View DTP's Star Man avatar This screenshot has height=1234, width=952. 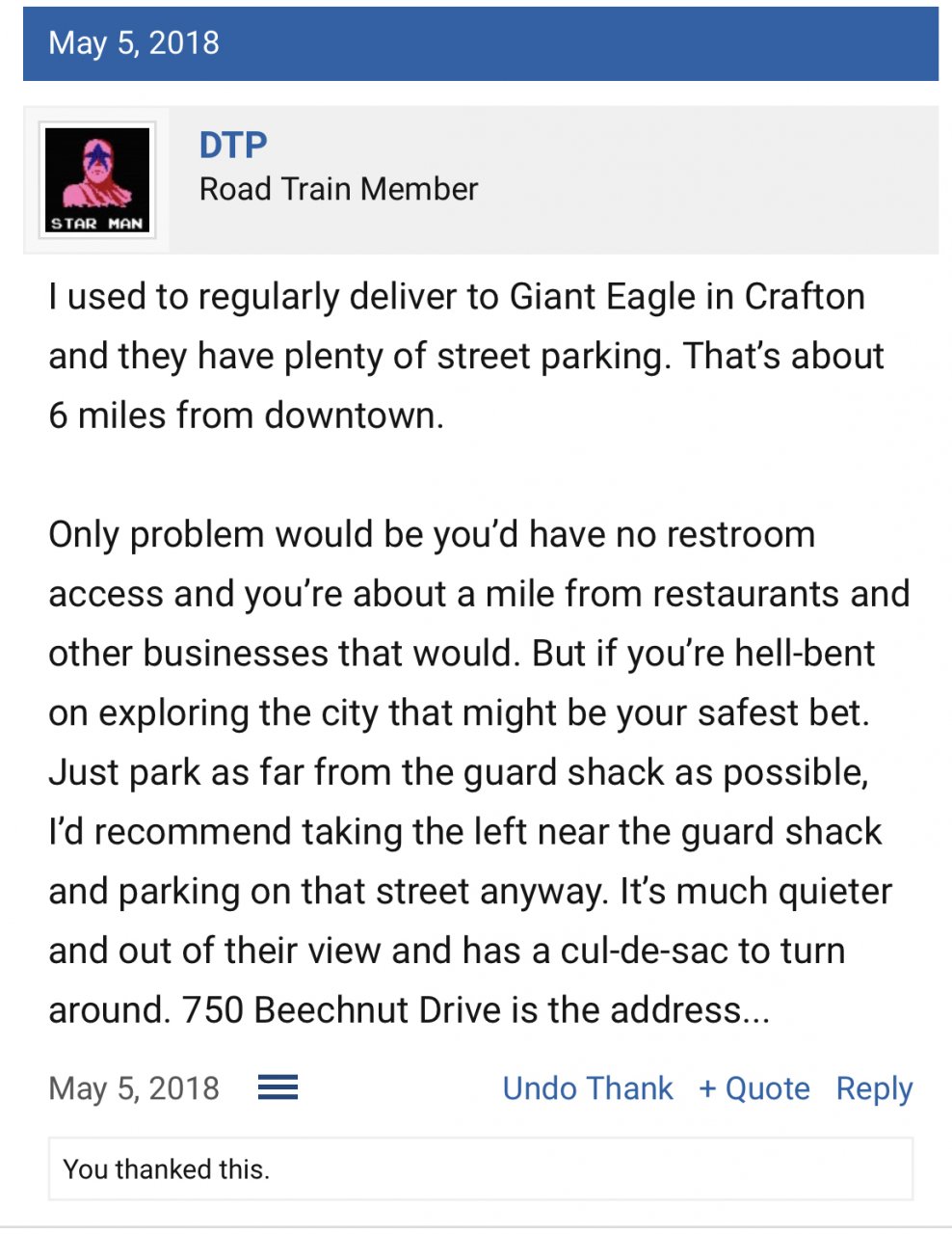96,180
